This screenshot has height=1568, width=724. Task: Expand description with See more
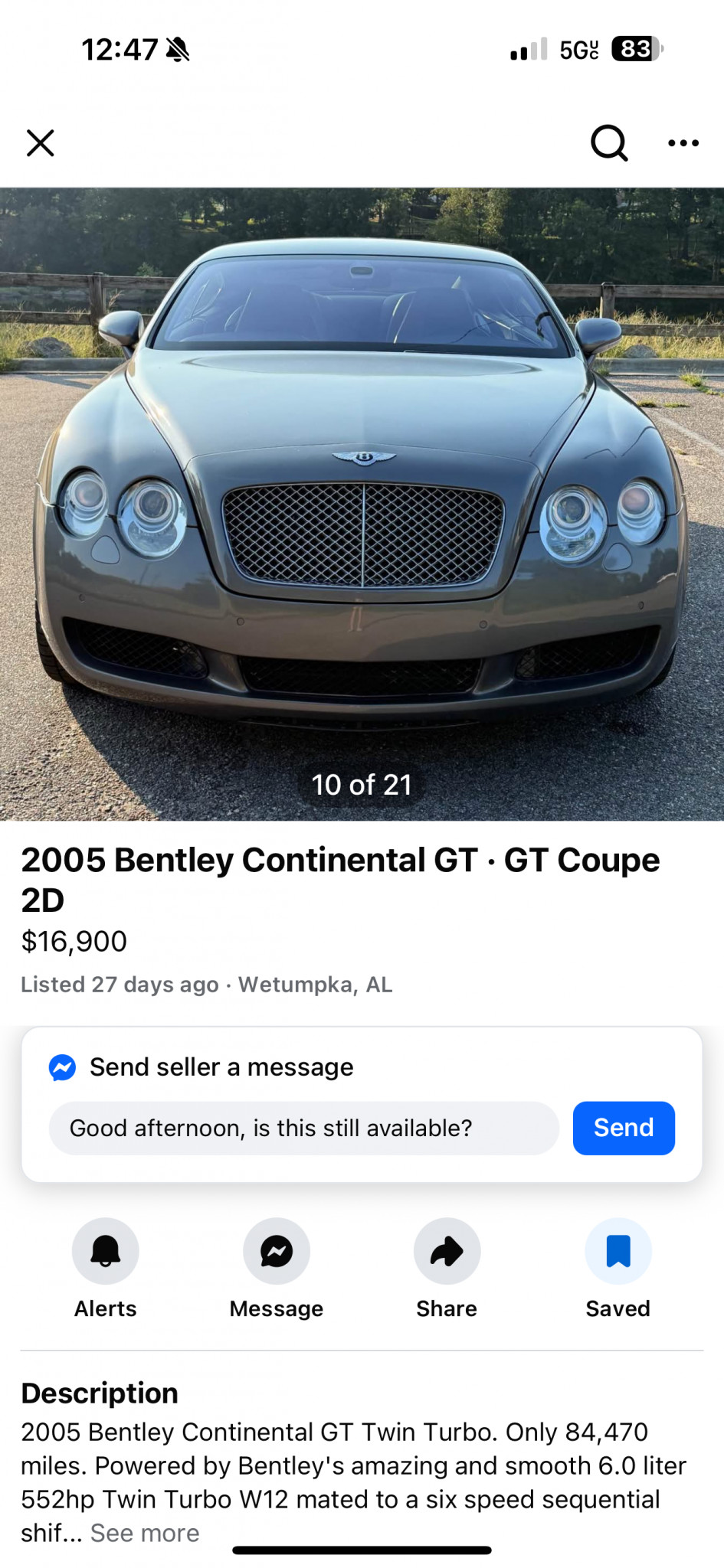coord(145,1533)
